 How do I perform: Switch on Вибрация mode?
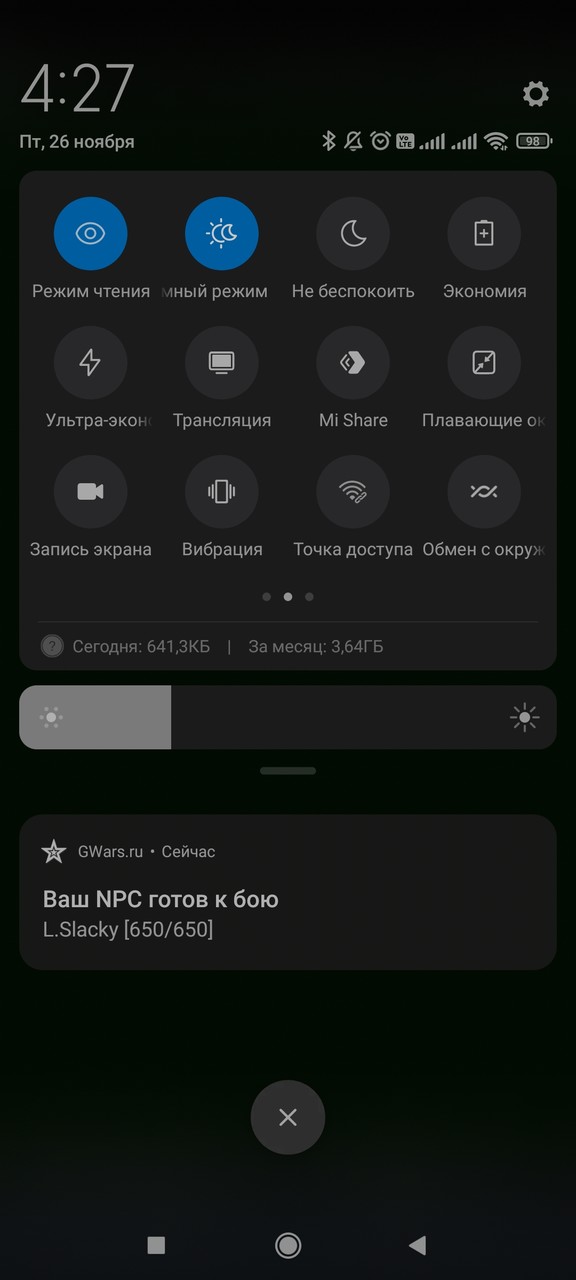coord(222,491)
